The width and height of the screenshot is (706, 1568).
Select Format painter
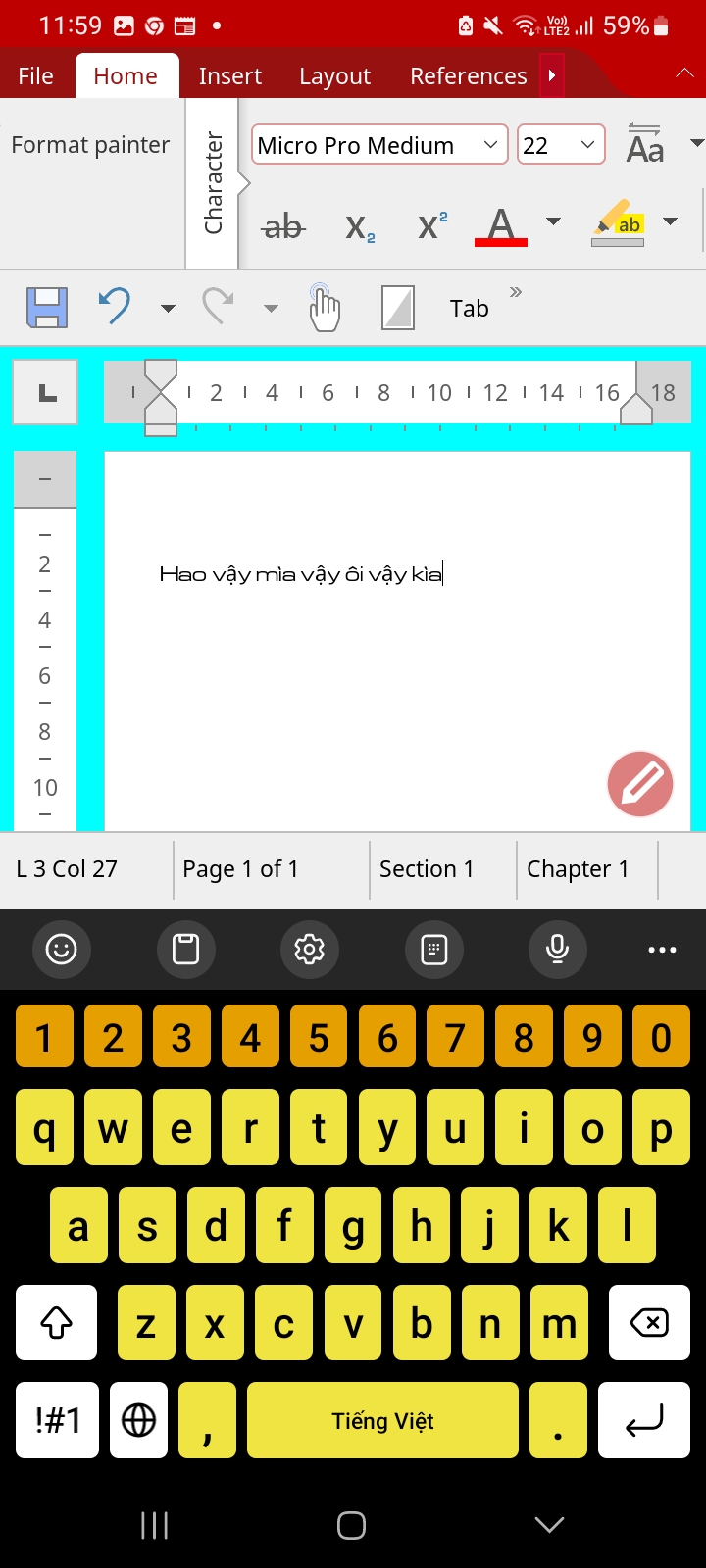tap(90, 145)
